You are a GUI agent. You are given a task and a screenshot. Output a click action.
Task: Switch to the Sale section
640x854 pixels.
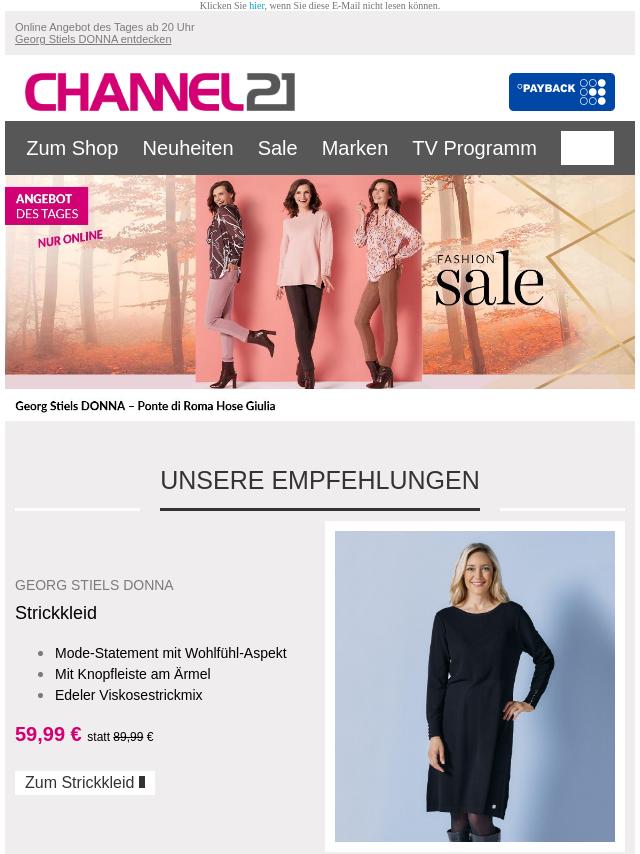pos(277,148)
